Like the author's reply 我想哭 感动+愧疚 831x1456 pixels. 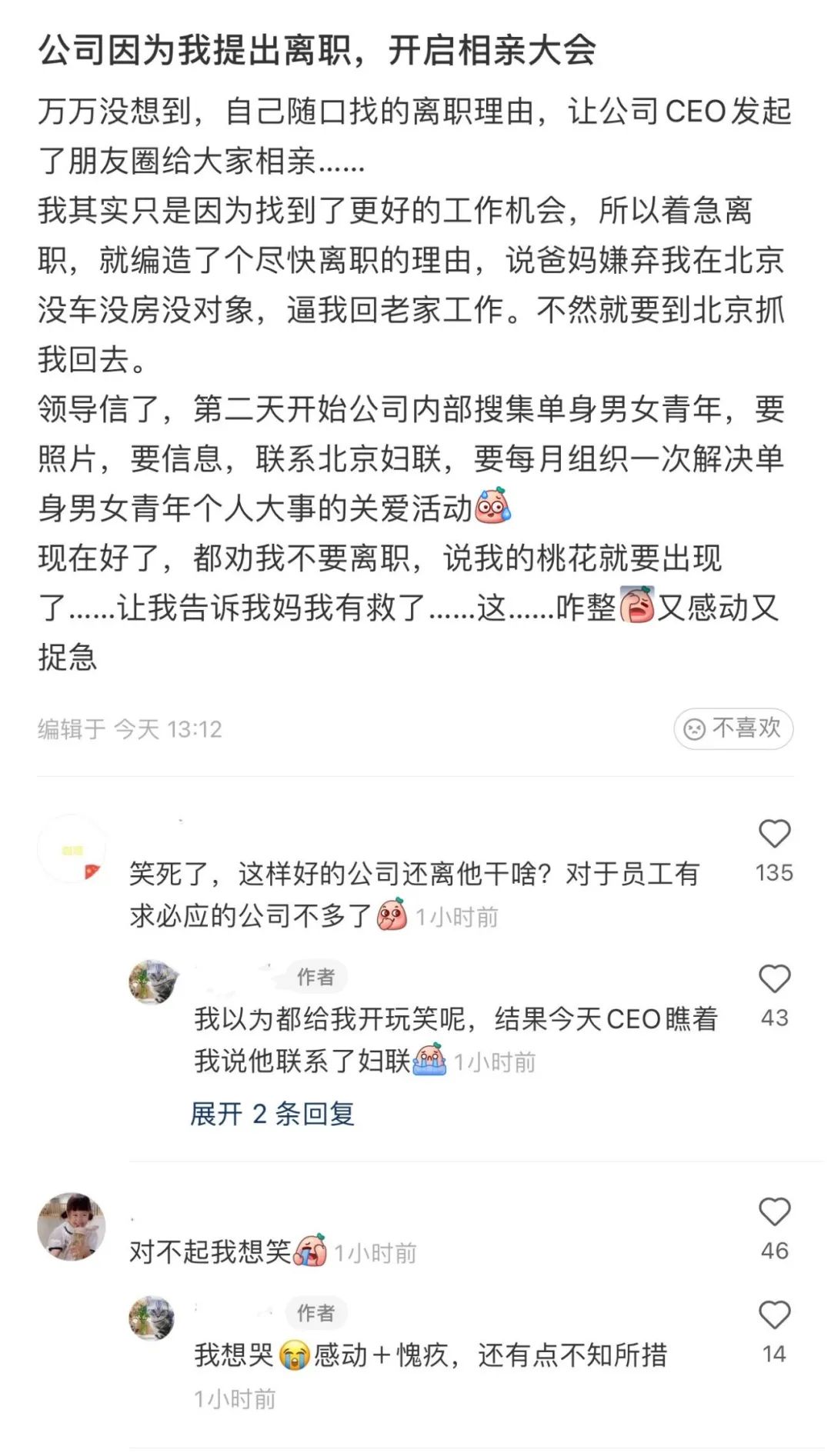point(774,1315)
